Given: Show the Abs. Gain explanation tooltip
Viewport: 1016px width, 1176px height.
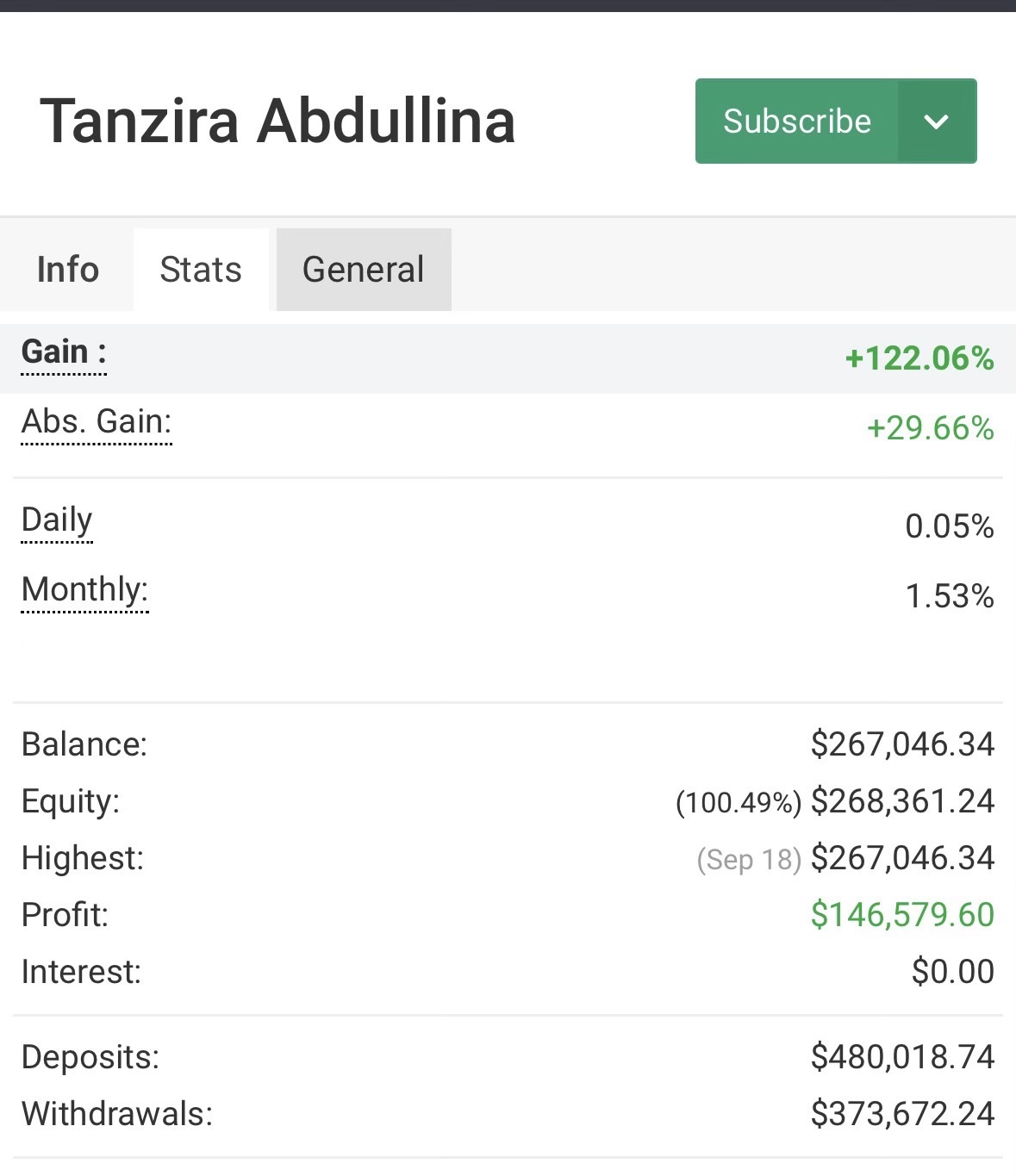Looking at the screenshot, I should point(97,422).
